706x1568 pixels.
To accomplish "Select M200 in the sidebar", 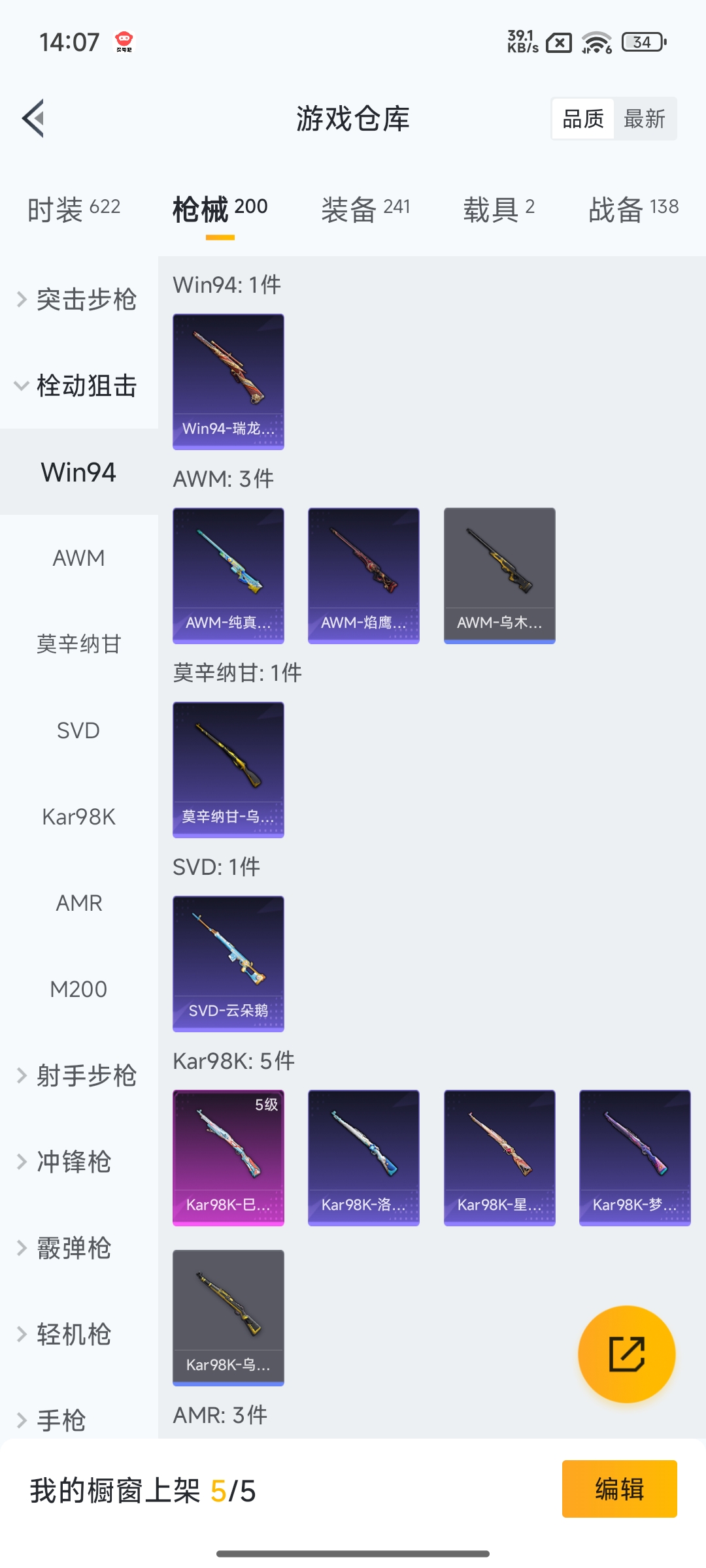I will tap(78, 988).
